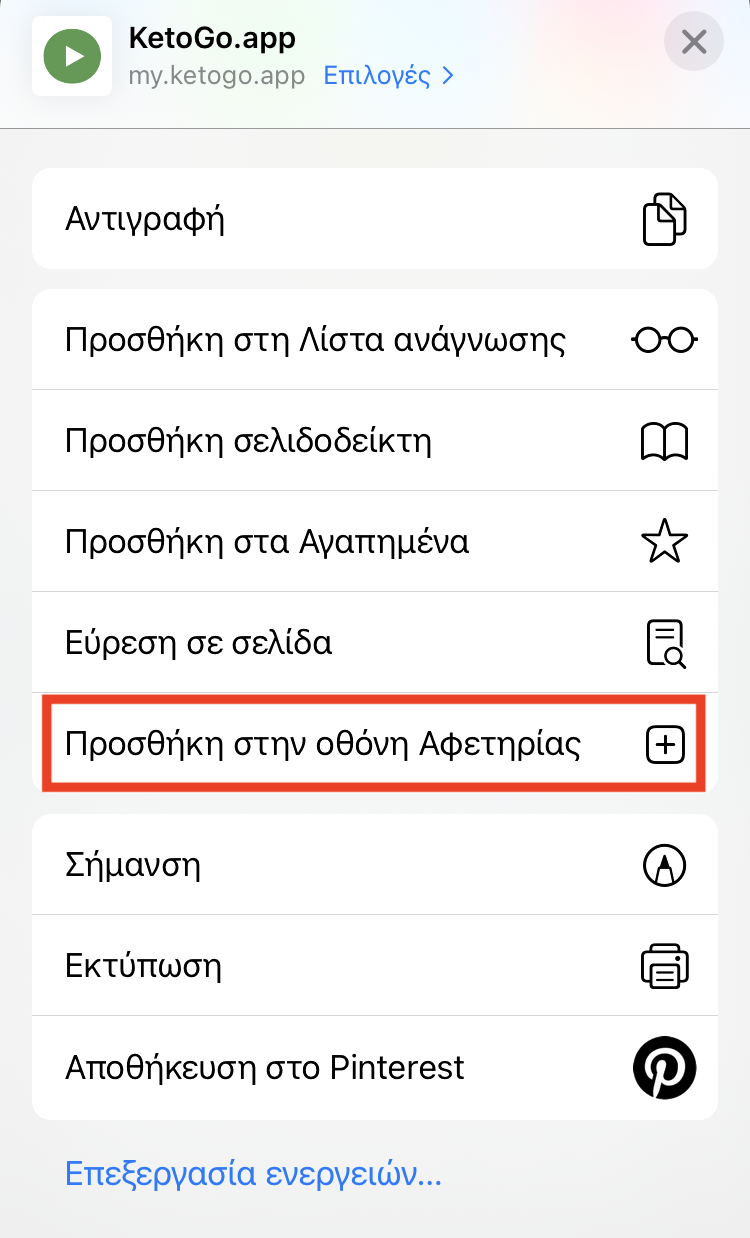750x1238 pixels.
Task: Open Σήμανση markup
Action: [374, 864]
